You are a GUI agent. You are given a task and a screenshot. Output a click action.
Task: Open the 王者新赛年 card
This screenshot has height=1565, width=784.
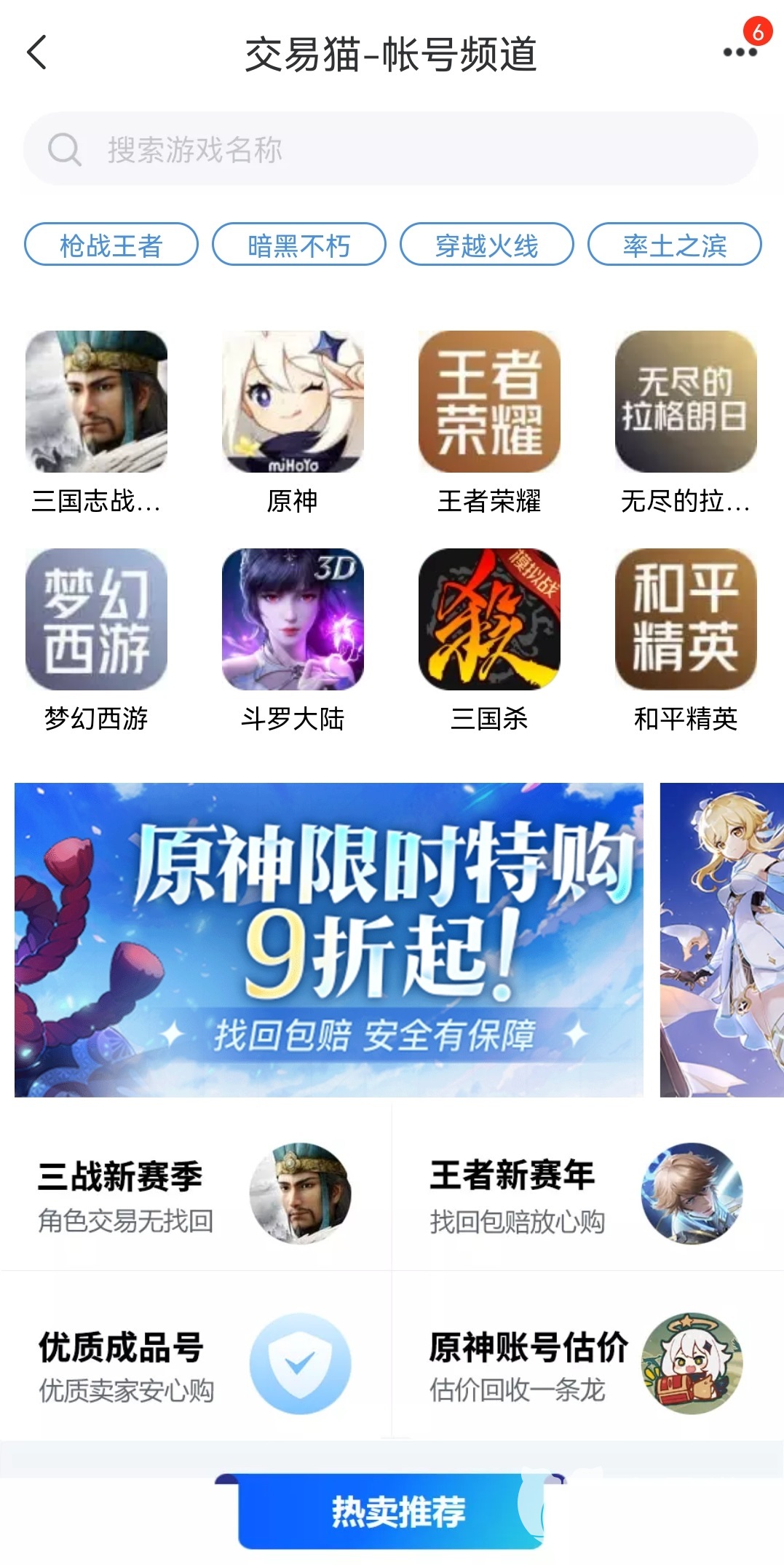tap(587, 1194)
